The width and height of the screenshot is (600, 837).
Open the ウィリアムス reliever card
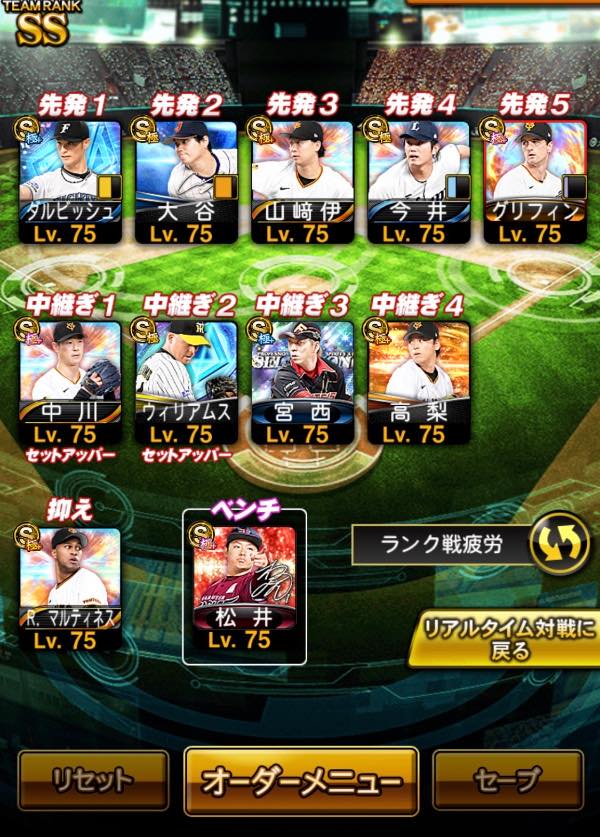tap(186, 382)
